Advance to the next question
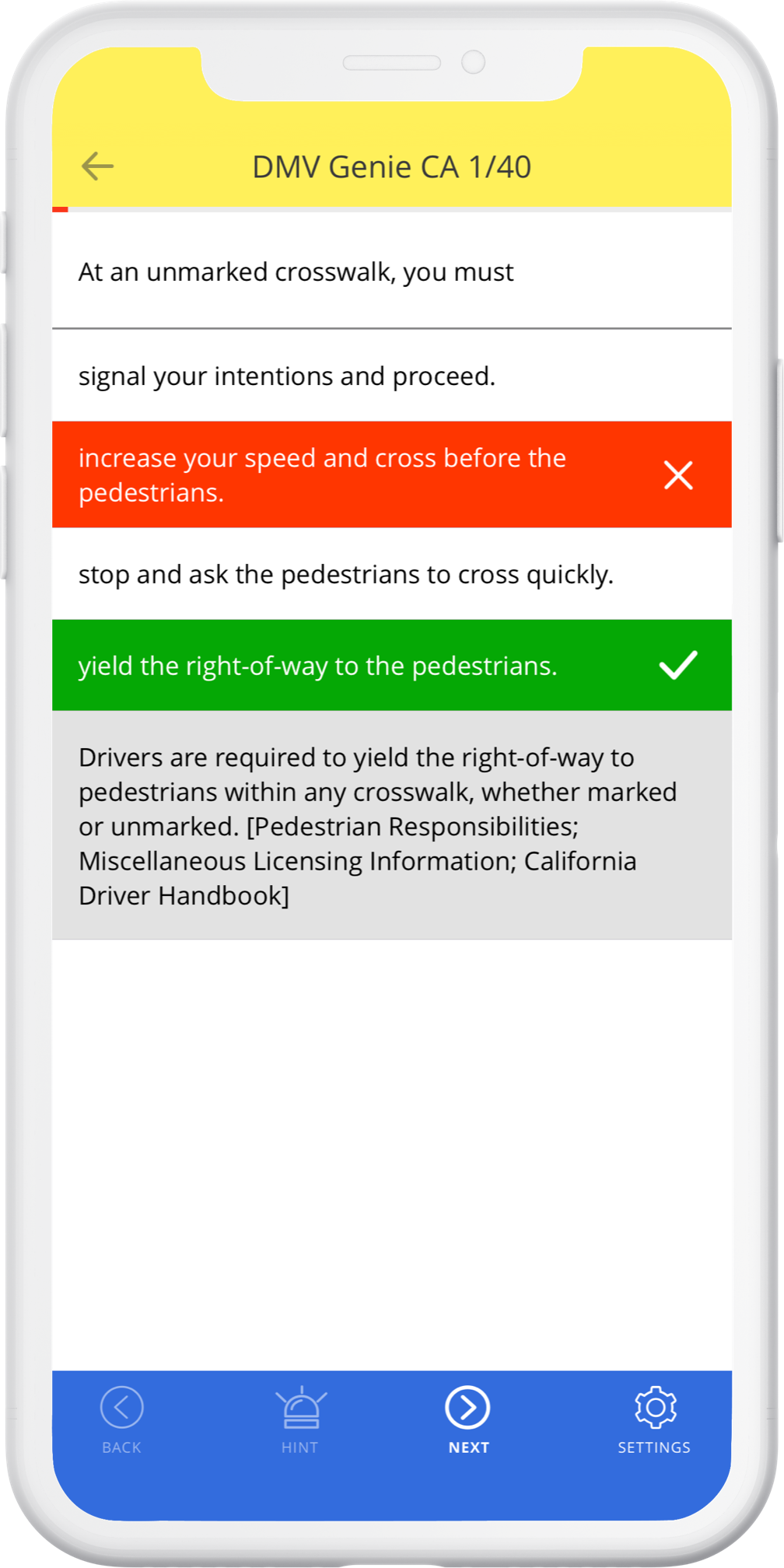784x1568 pixels. pyautogui.click(x=468, y=1419)
